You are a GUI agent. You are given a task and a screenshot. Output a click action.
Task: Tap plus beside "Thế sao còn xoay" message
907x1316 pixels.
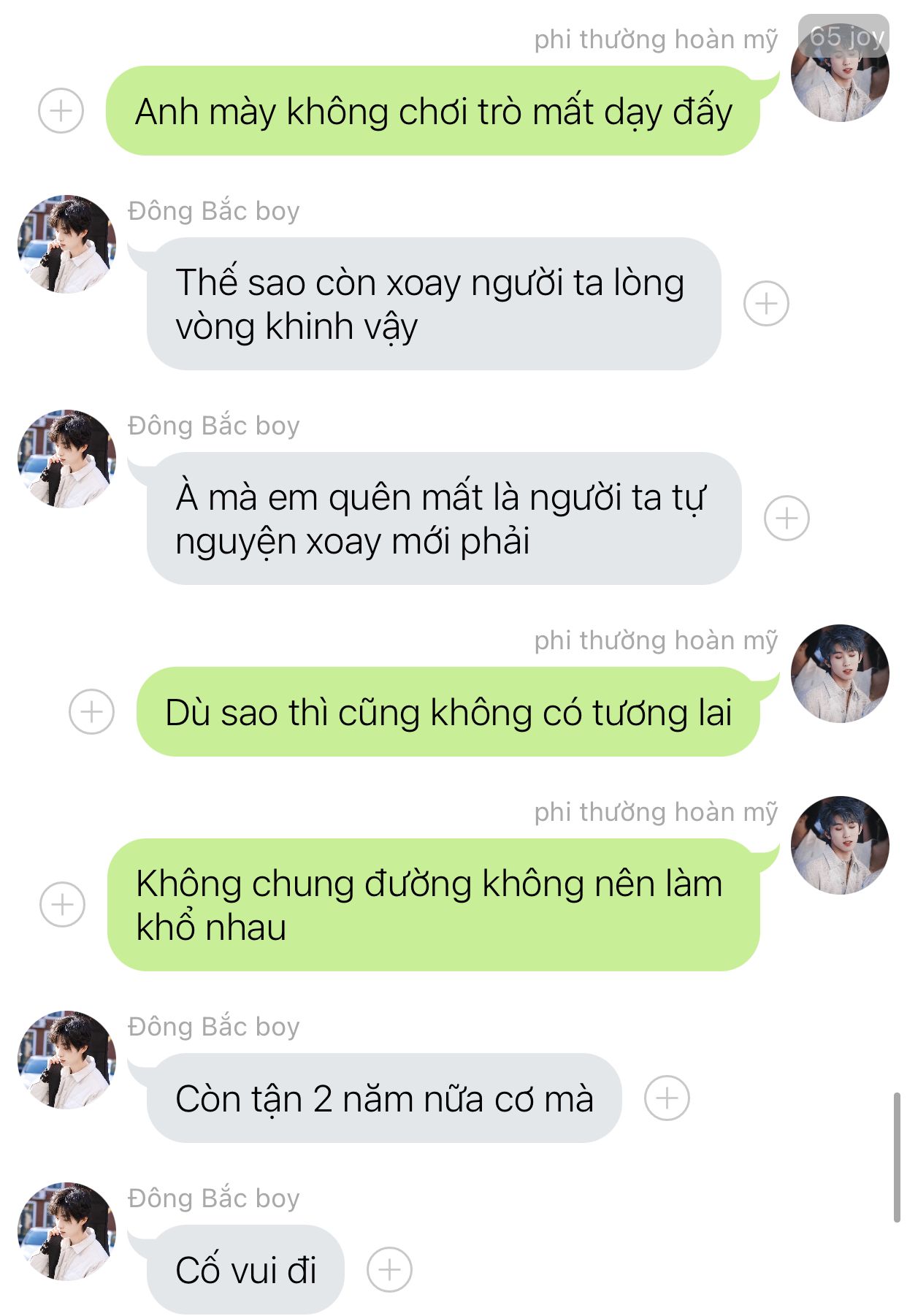(x=766, y=303)
